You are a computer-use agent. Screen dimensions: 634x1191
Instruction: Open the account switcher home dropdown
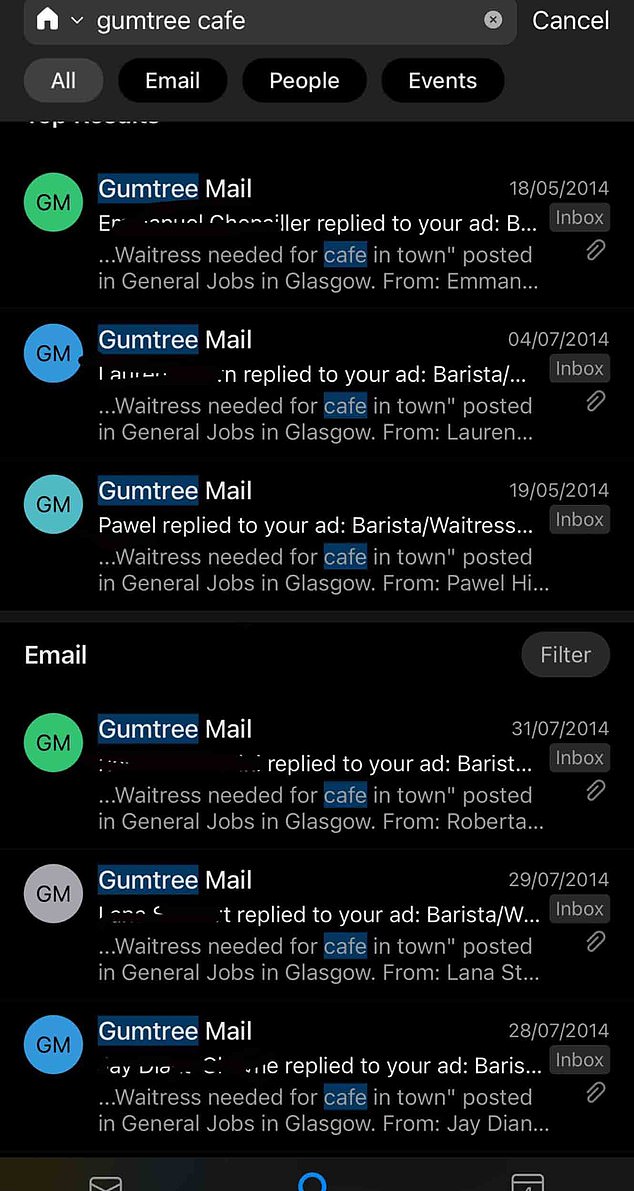58,20
